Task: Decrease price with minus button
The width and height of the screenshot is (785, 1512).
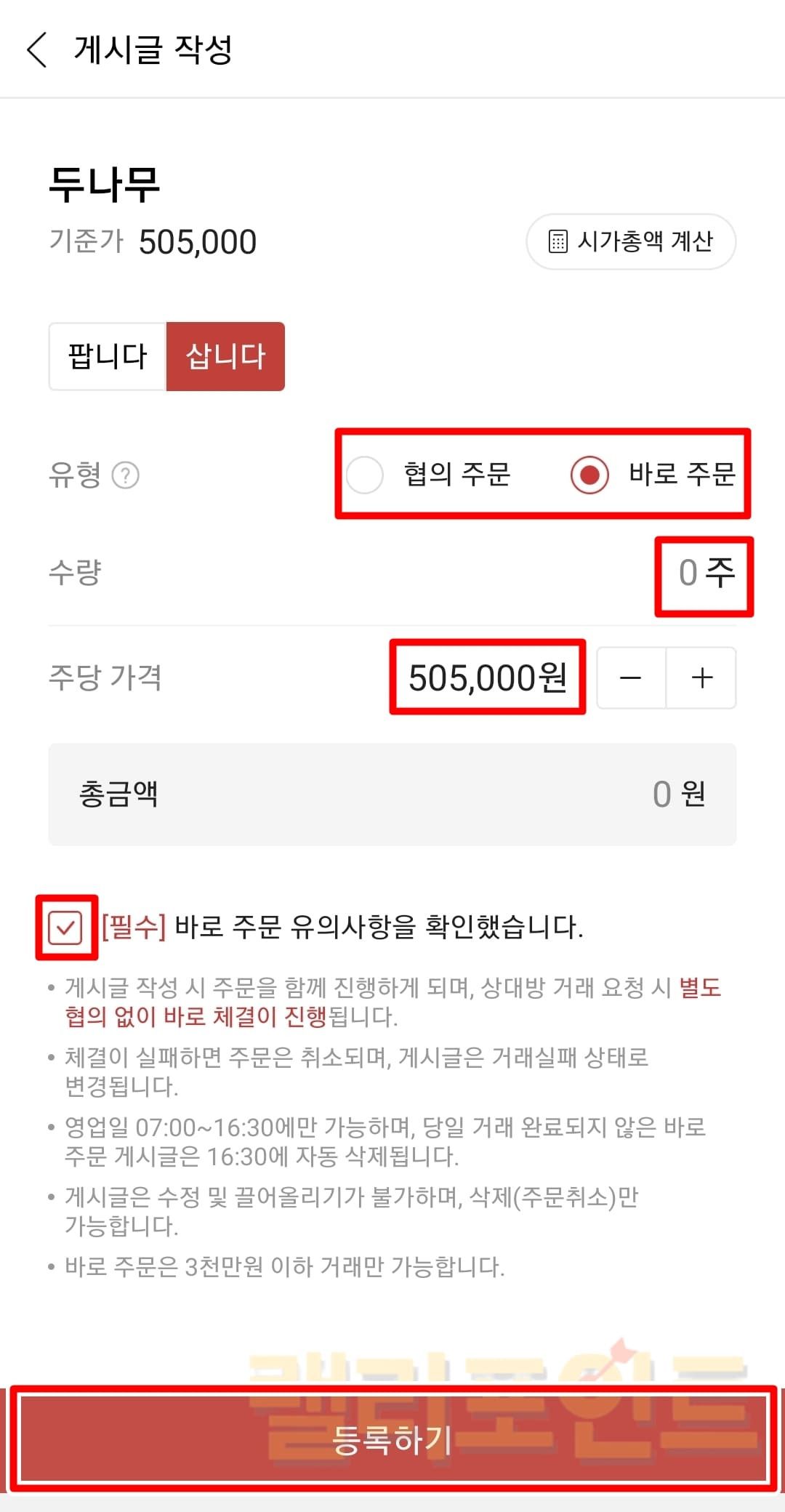Action: (631, 678)
